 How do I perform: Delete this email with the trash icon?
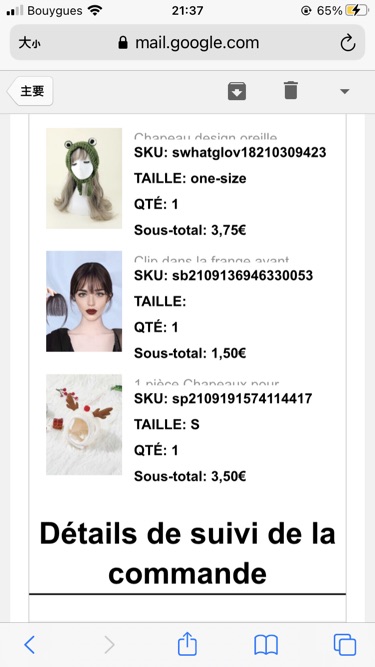click(x=291, y=91)
